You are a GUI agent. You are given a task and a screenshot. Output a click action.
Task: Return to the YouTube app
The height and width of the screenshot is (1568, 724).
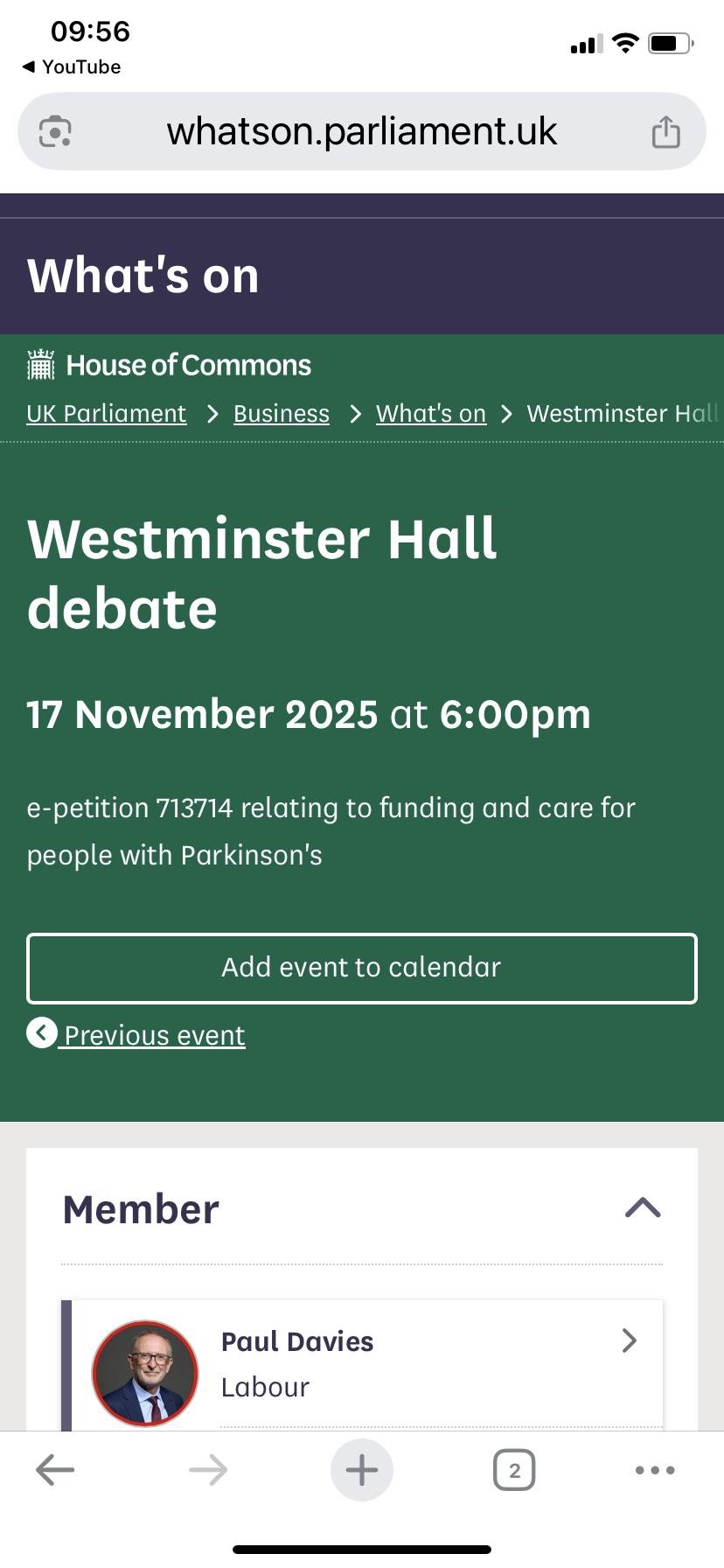tap(72, 67)
